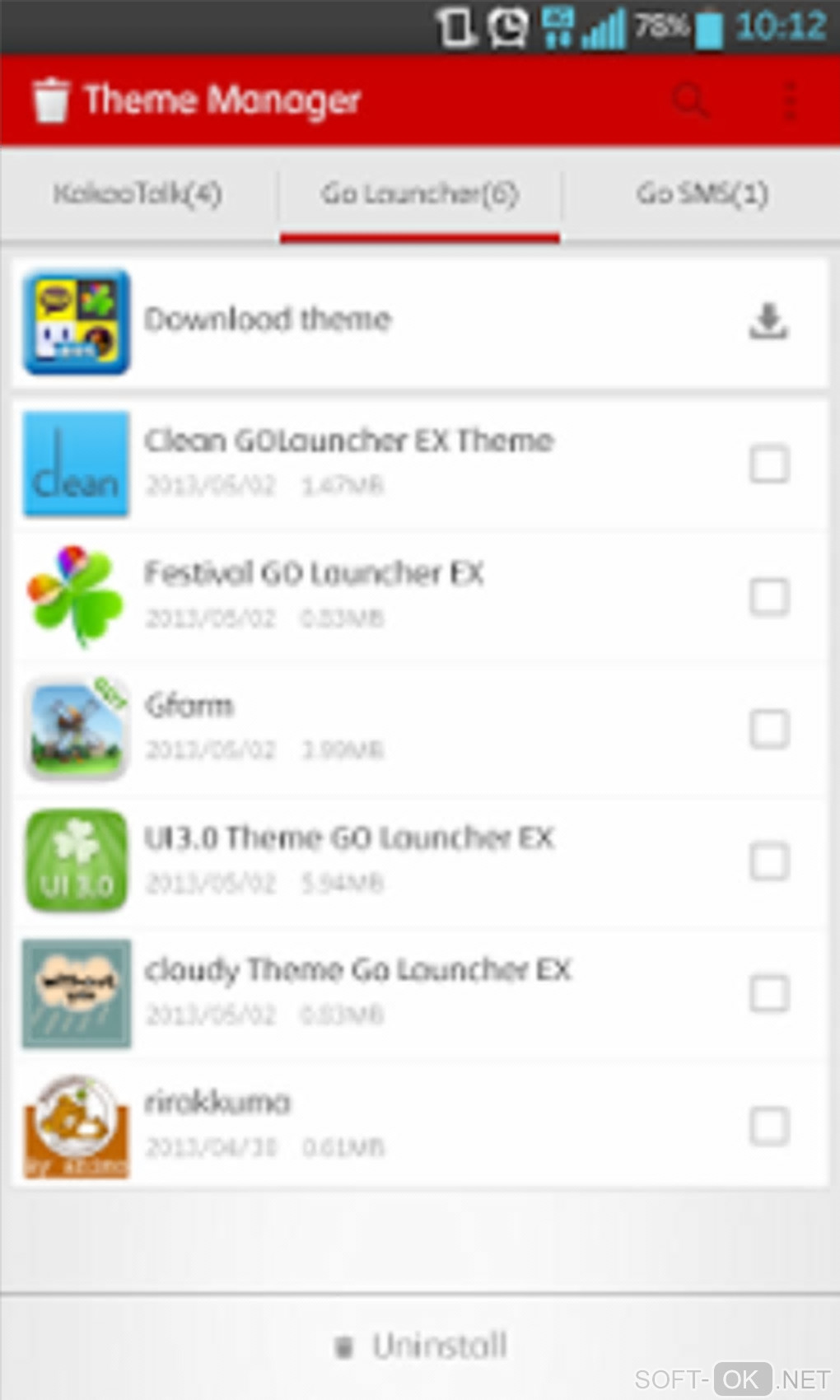Viewport: 840px width, 1400px height.
Task: Check the Clean GOLauncher EX Theme box
Action: (769, 464)
